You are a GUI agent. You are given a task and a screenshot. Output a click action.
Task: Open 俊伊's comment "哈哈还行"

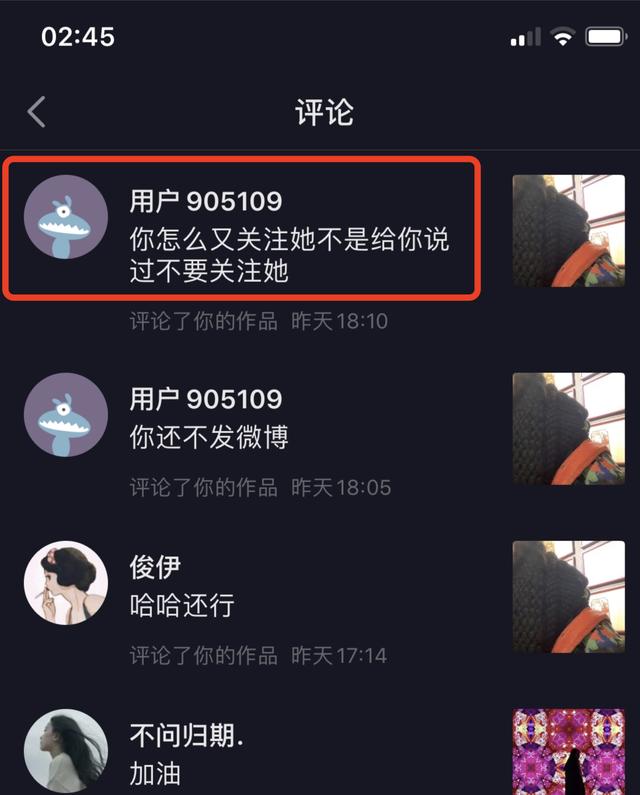[x=183, y=605]
